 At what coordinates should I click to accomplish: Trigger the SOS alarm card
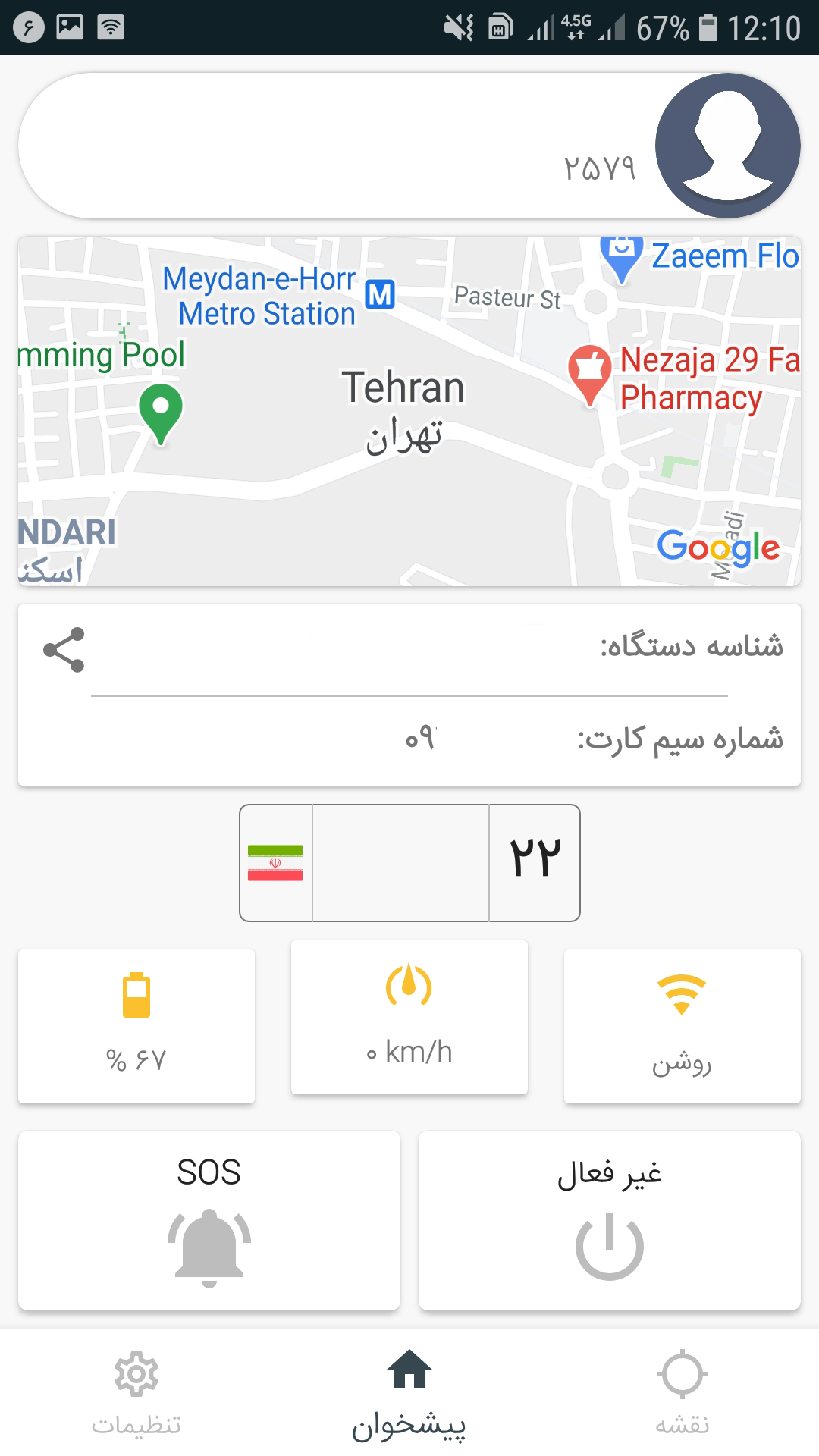pos(209,1220)
